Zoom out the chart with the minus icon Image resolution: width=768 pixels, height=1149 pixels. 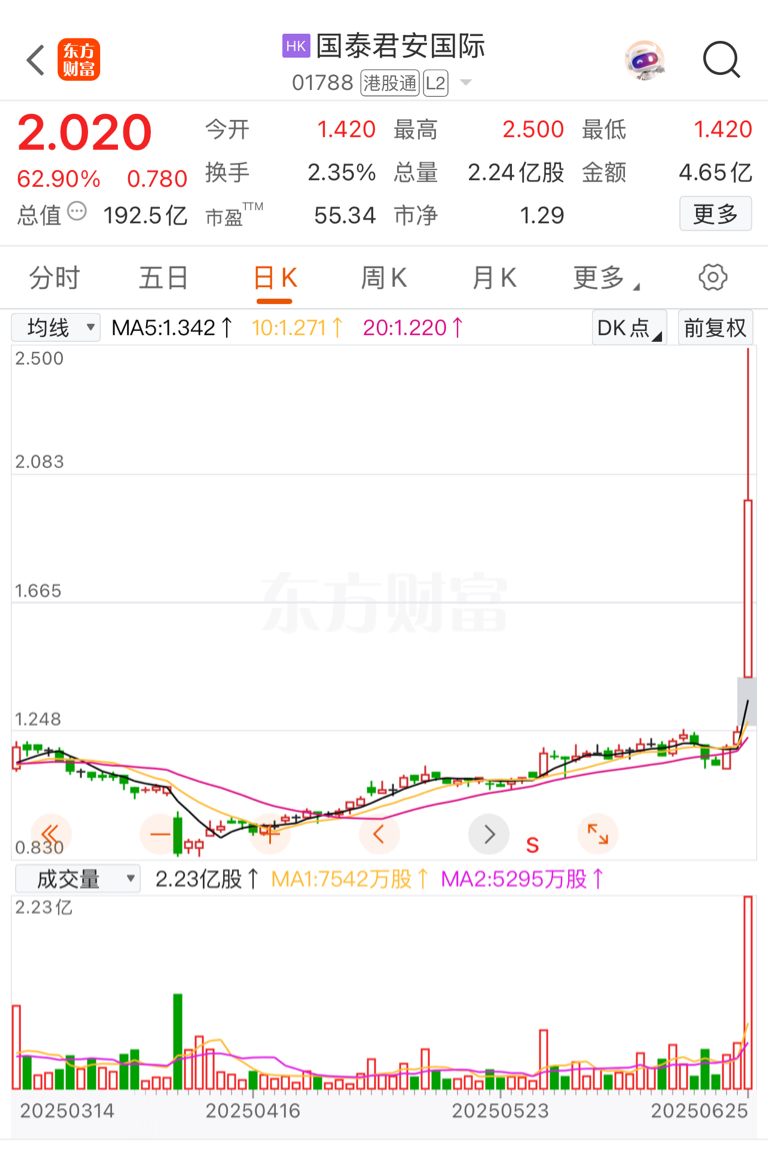160,834
